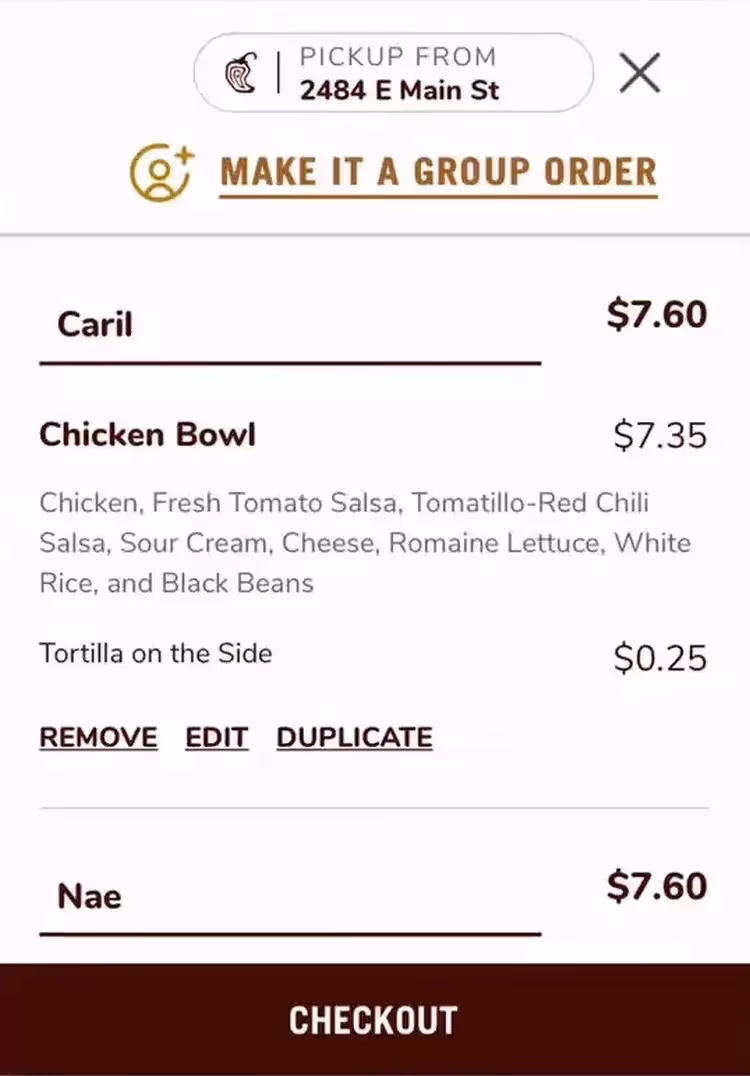Change the pickup location 2484 E Main St
750x1076 pixels.
393,73
